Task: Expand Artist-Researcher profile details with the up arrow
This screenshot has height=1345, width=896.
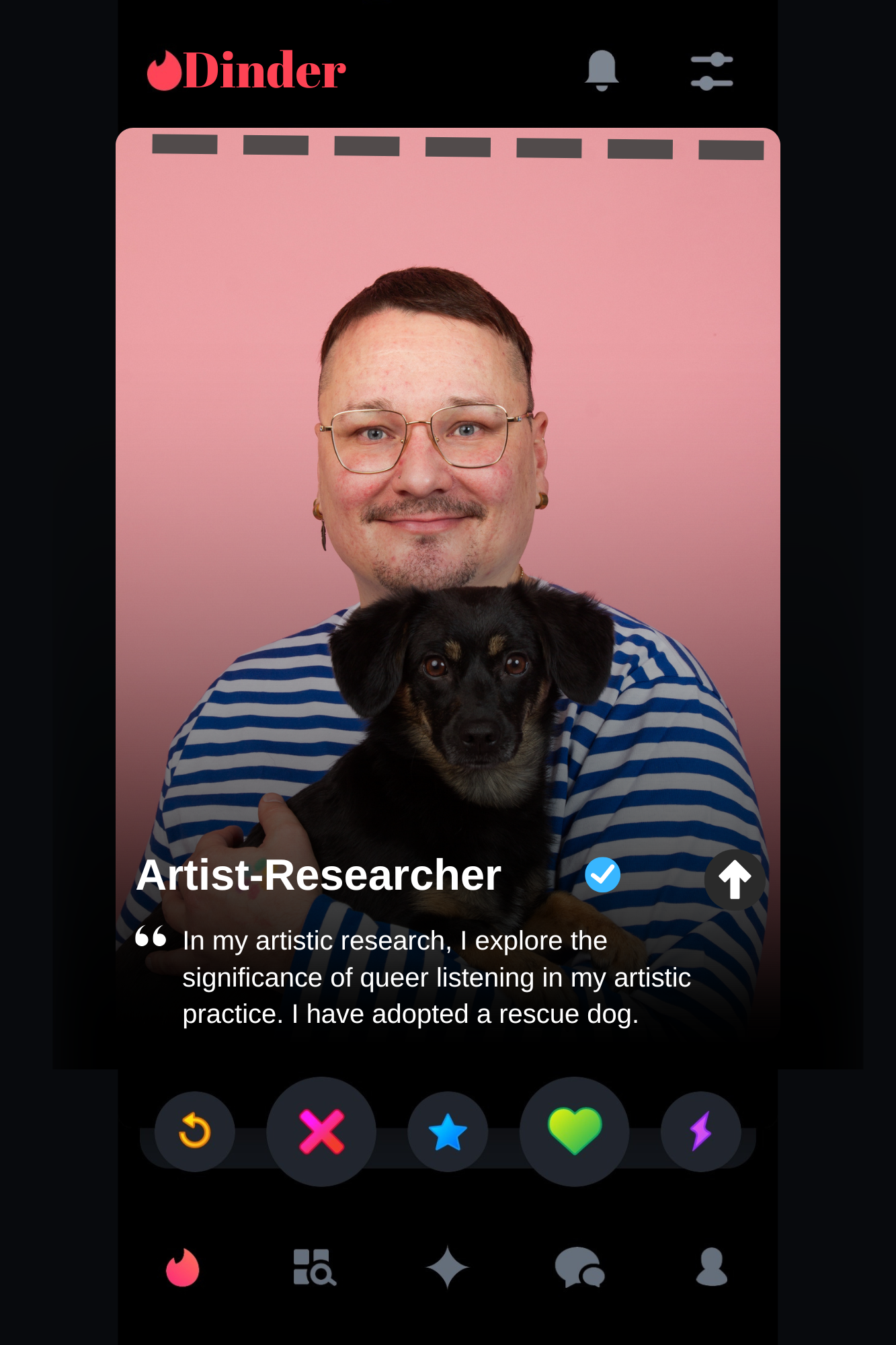Action: [735, 880]
